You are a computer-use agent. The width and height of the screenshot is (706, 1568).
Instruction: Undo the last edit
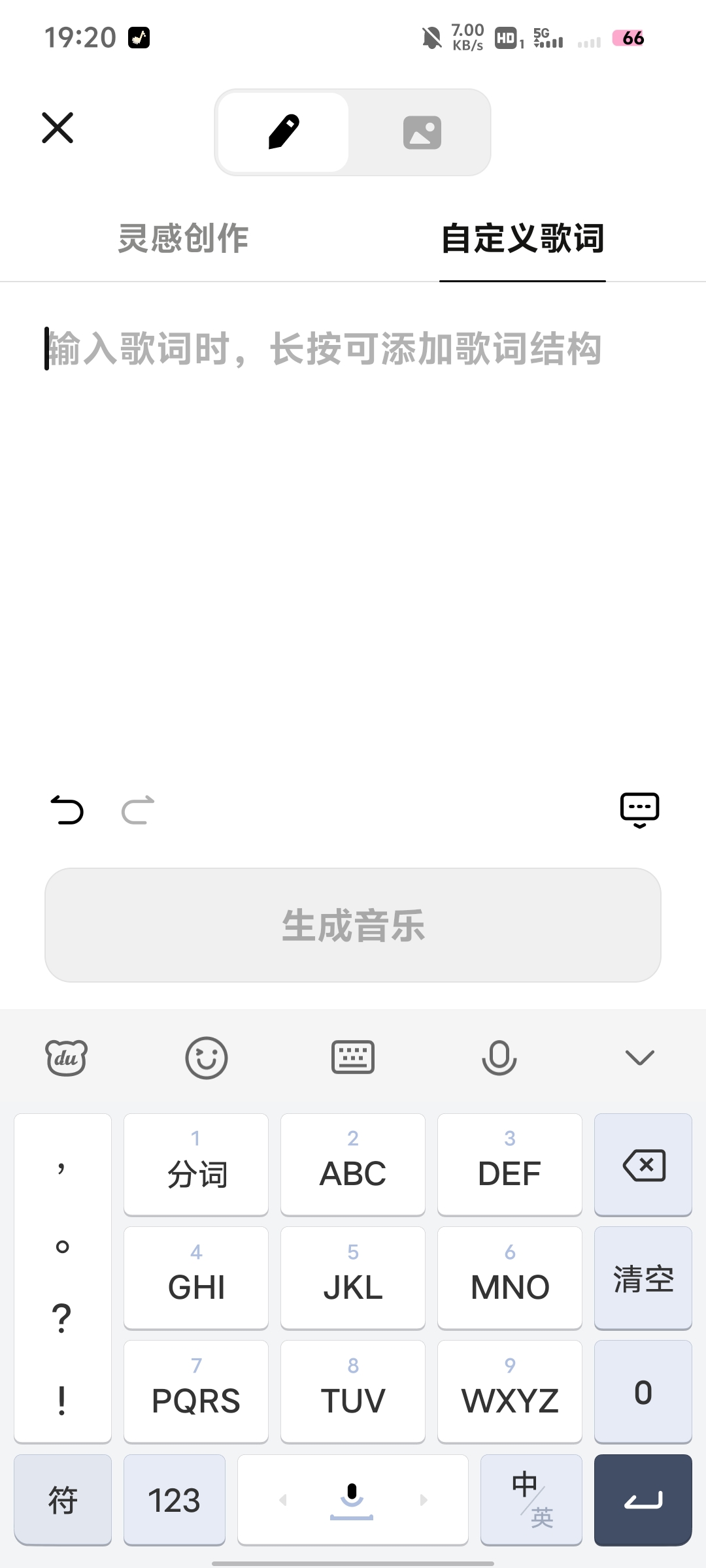(67, 811)
